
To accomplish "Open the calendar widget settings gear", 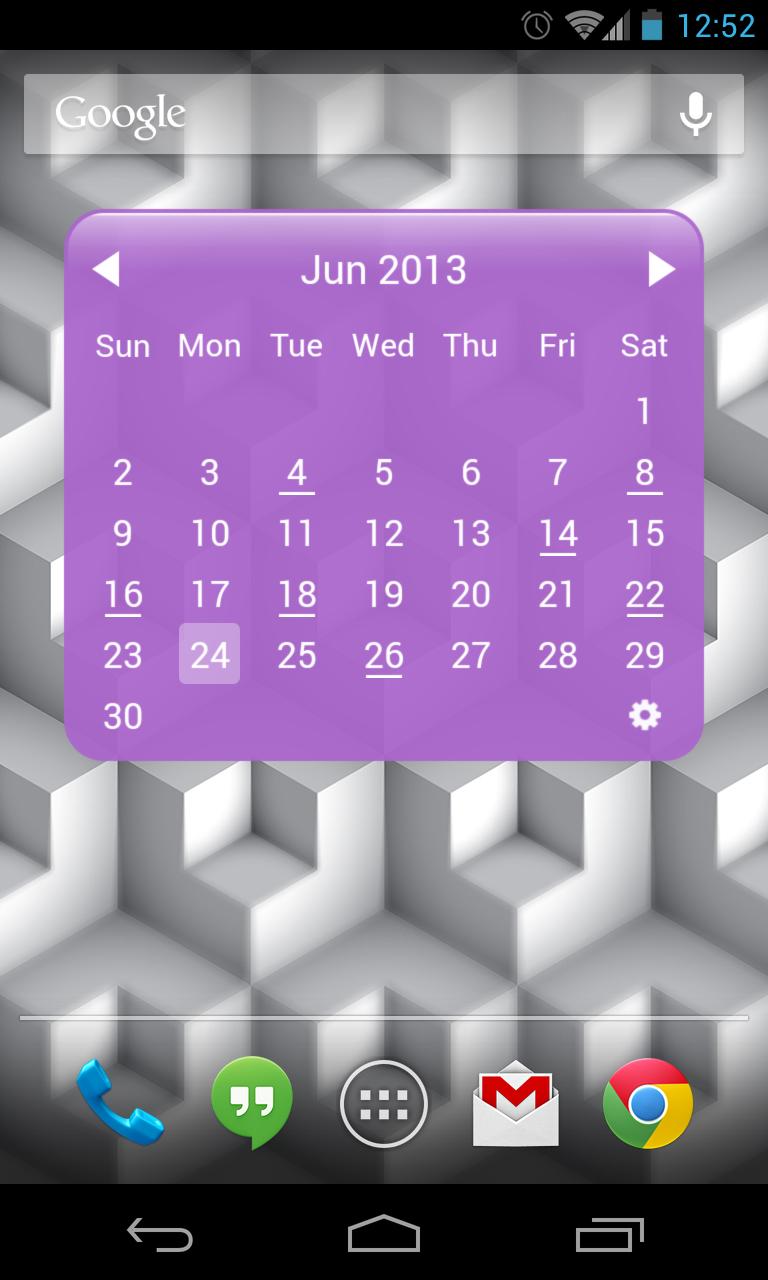I will coord(644,715).
